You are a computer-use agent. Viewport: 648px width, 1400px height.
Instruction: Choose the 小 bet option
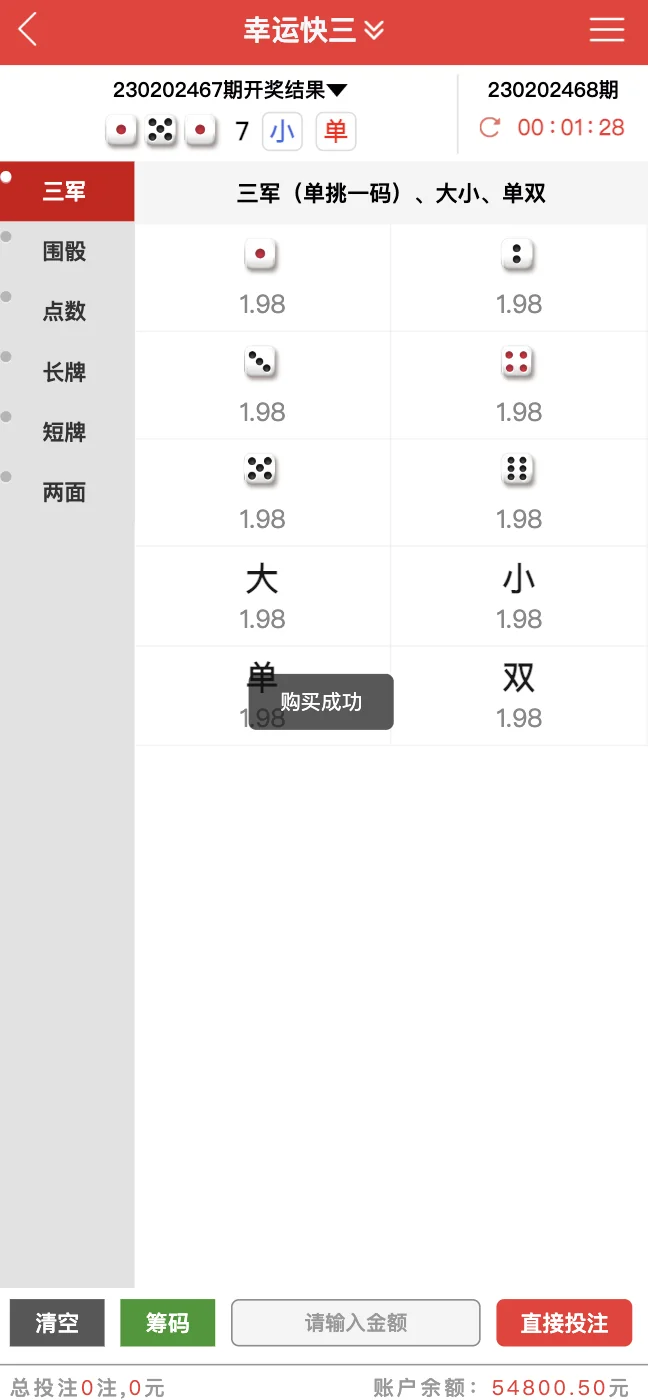click(x=518, y=595)
